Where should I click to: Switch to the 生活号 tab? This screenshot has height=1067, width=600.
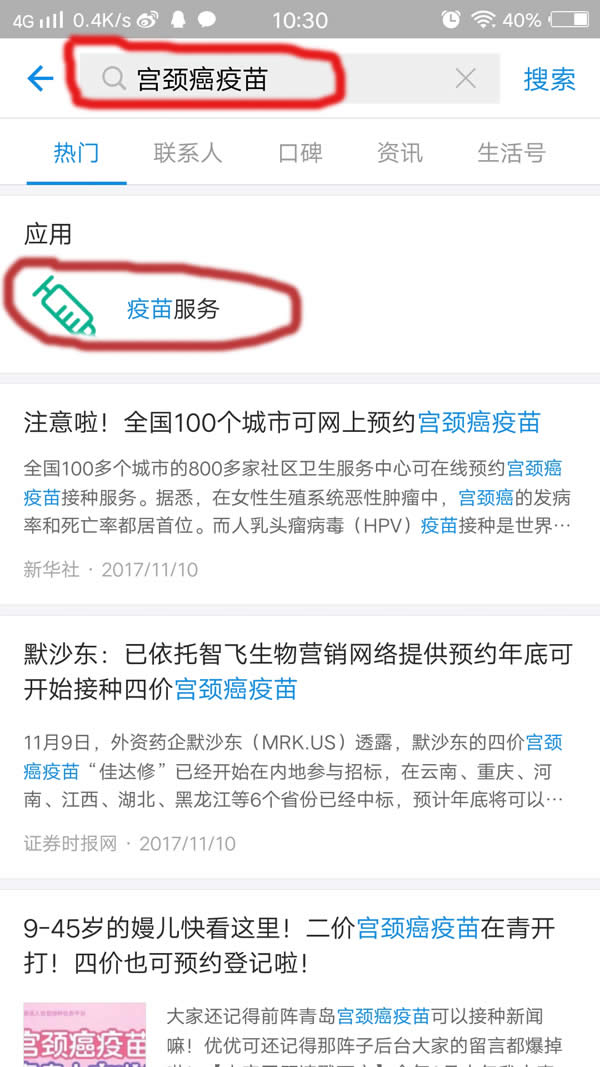(511, 153)
